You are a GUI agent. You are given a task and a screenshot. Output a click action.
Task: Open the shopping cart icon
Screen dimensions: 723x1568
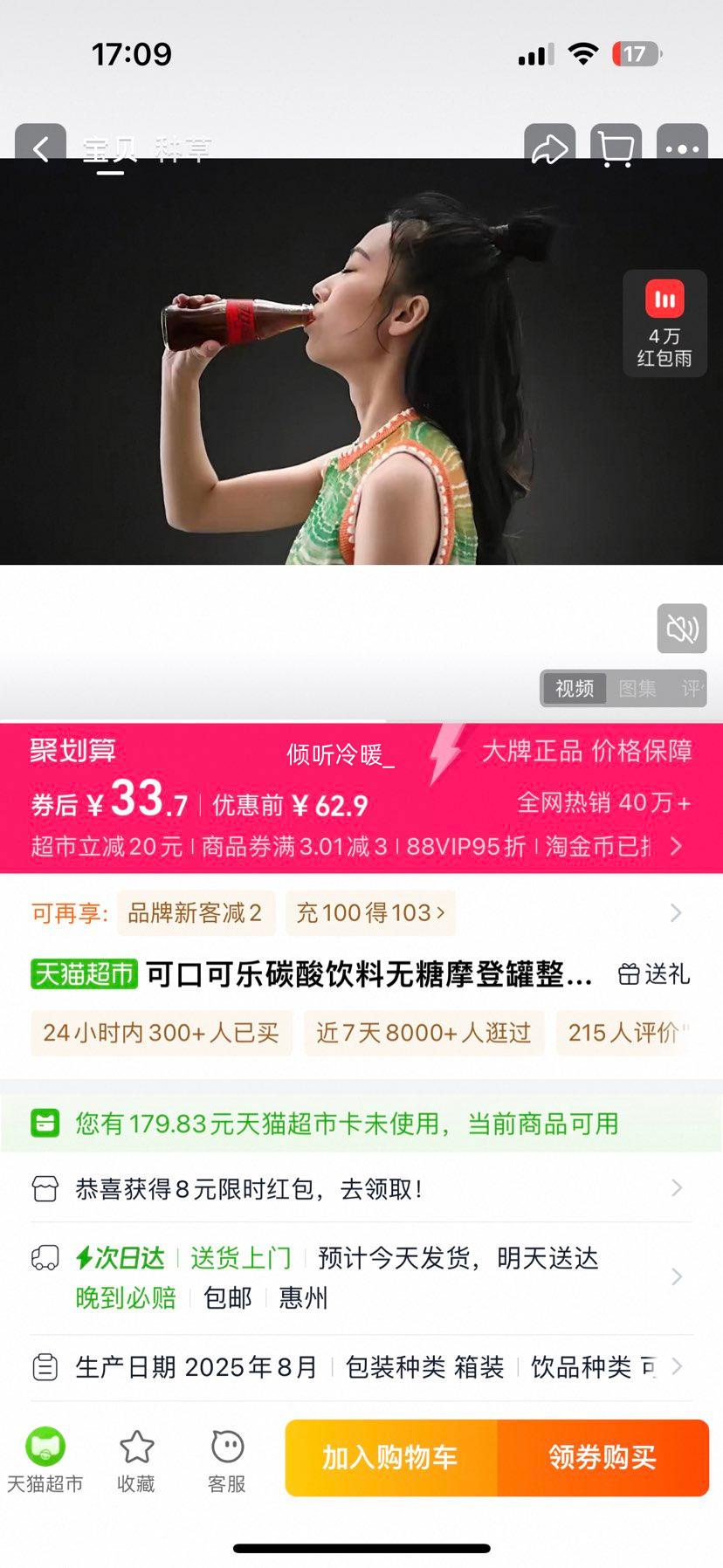coord(616,149)
